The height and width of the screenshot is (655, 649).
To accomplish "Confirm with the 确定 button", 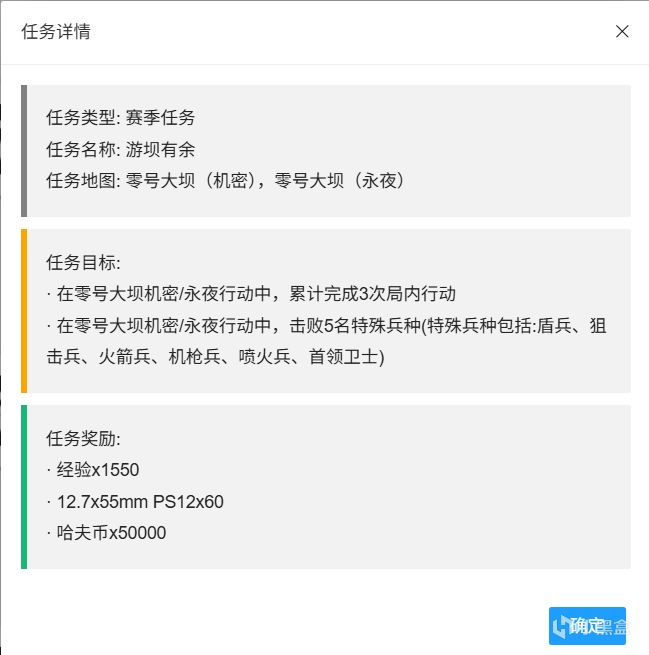I will tap(587, 626).
